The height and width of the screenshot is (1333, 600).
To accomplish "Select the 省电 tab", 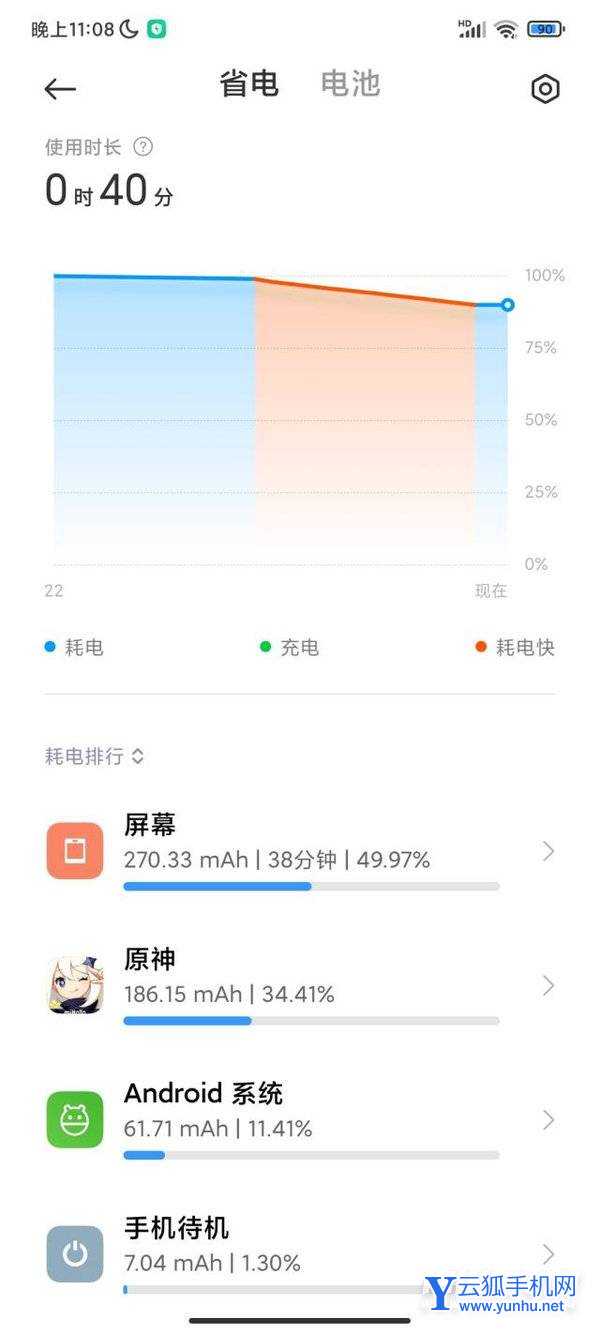I will (x=249, y=84).
